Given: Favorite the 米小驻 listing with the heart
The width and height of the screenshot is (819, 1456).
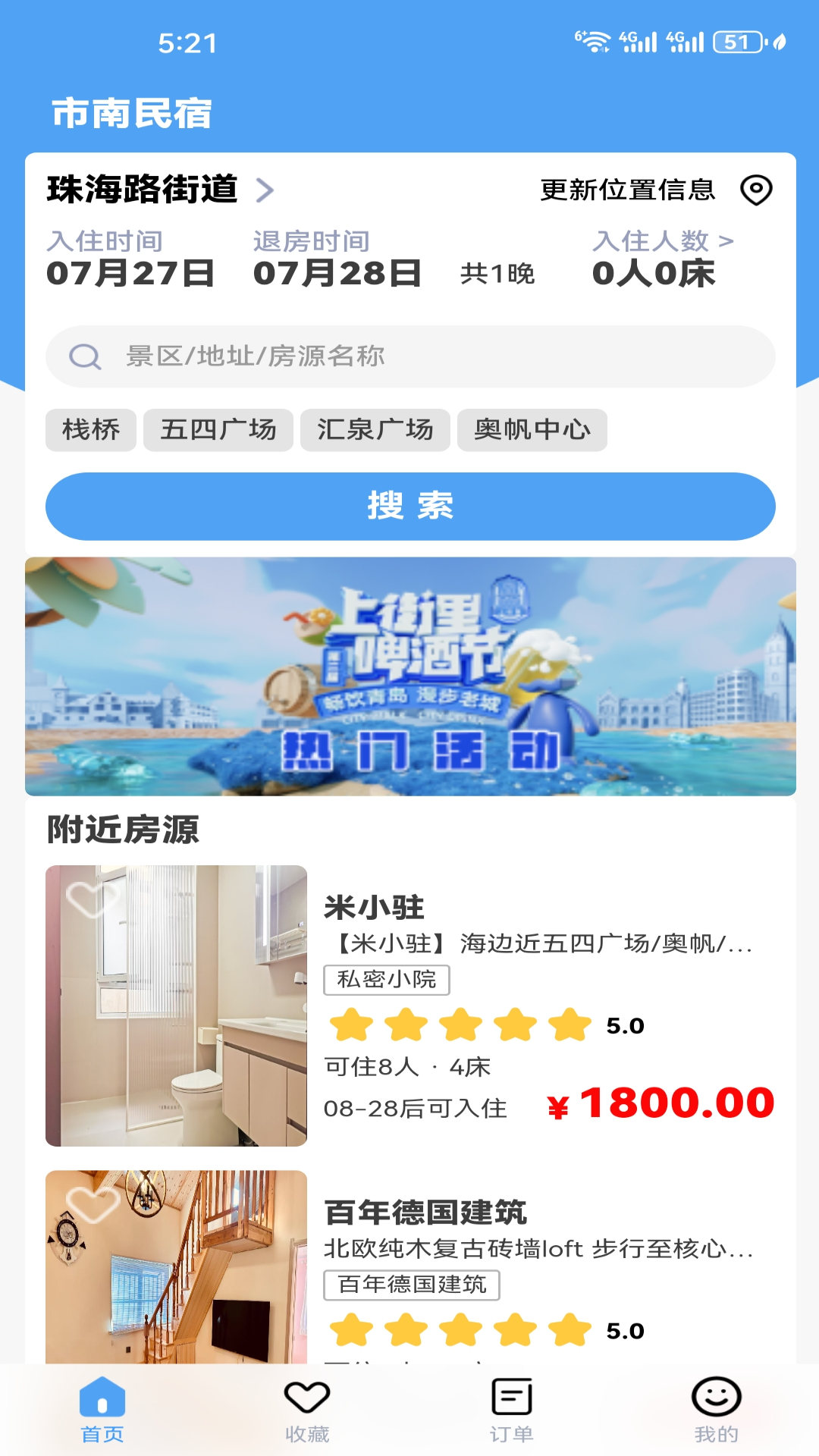Looking at the screenshot, I should point(92,899).
